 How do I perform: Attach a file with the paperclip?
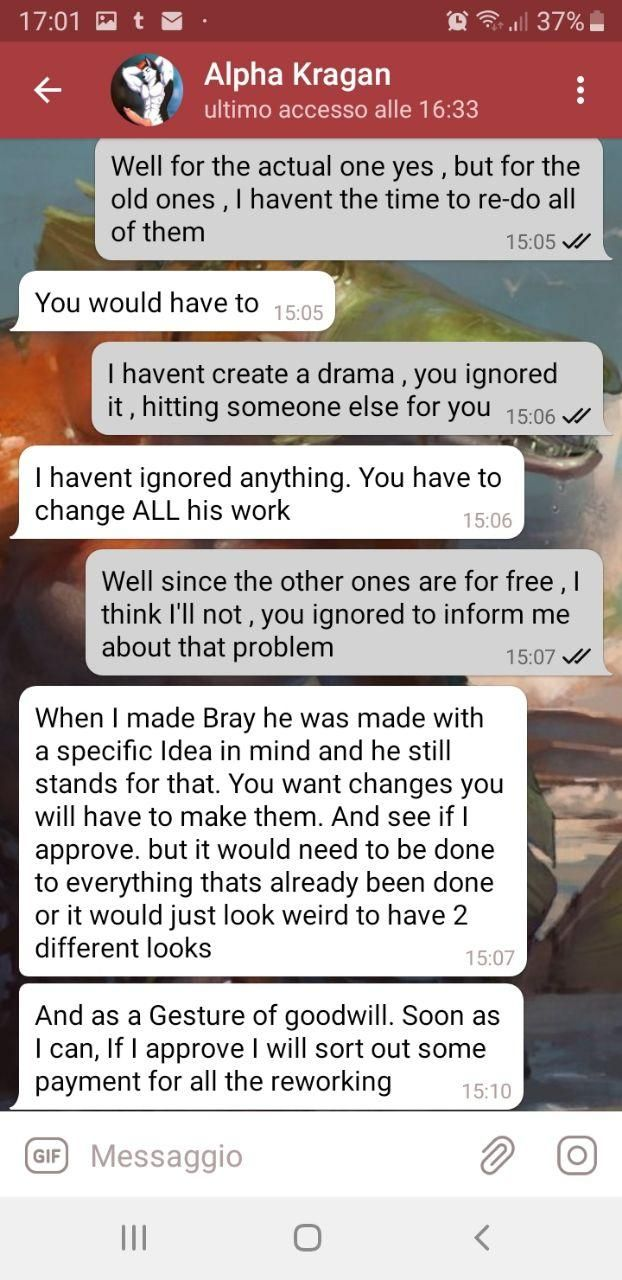point(497,1156)
